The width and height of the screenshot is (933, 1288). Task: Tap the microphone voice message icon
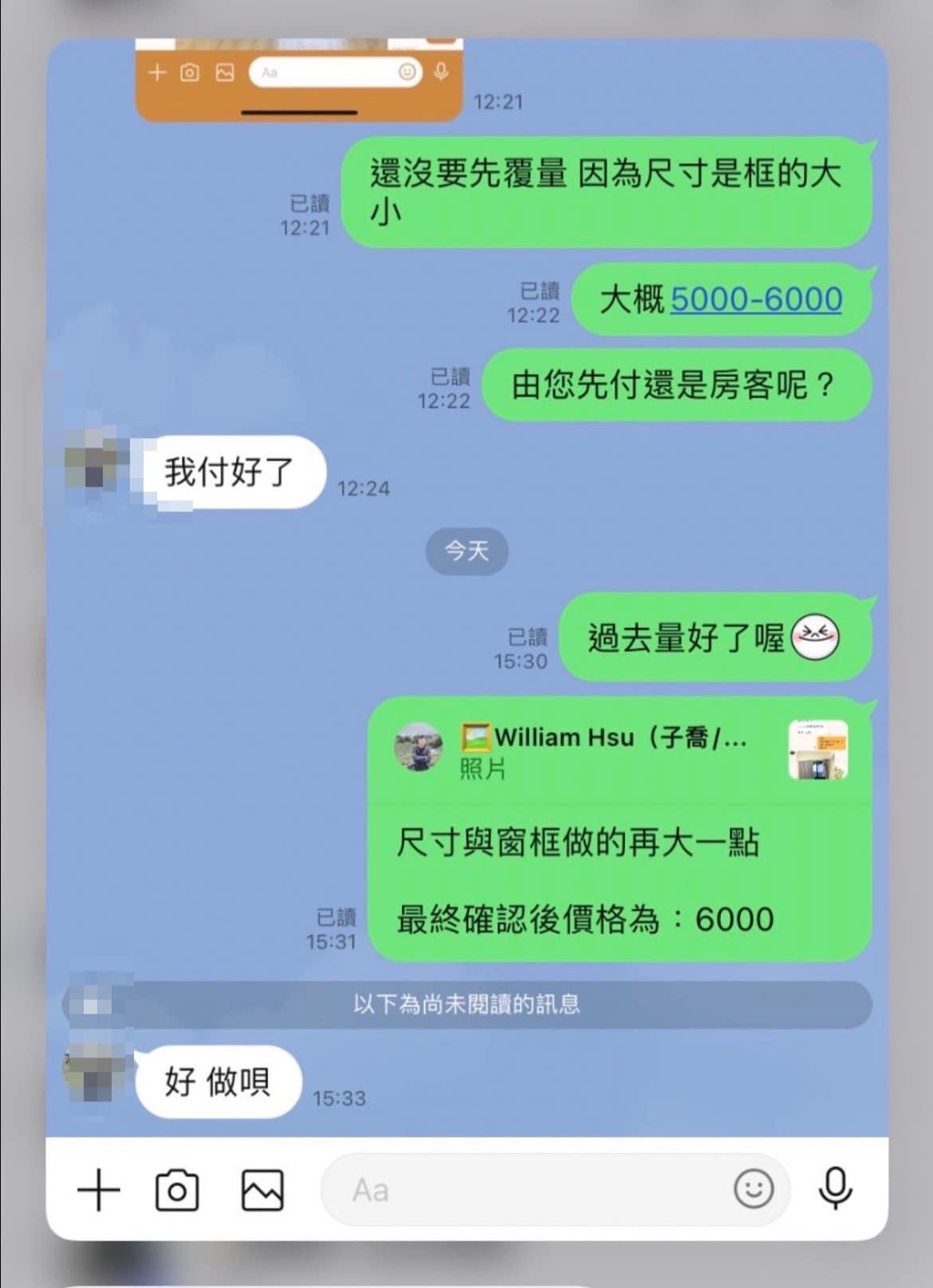pyautogui.click(x=835, y=1190)
